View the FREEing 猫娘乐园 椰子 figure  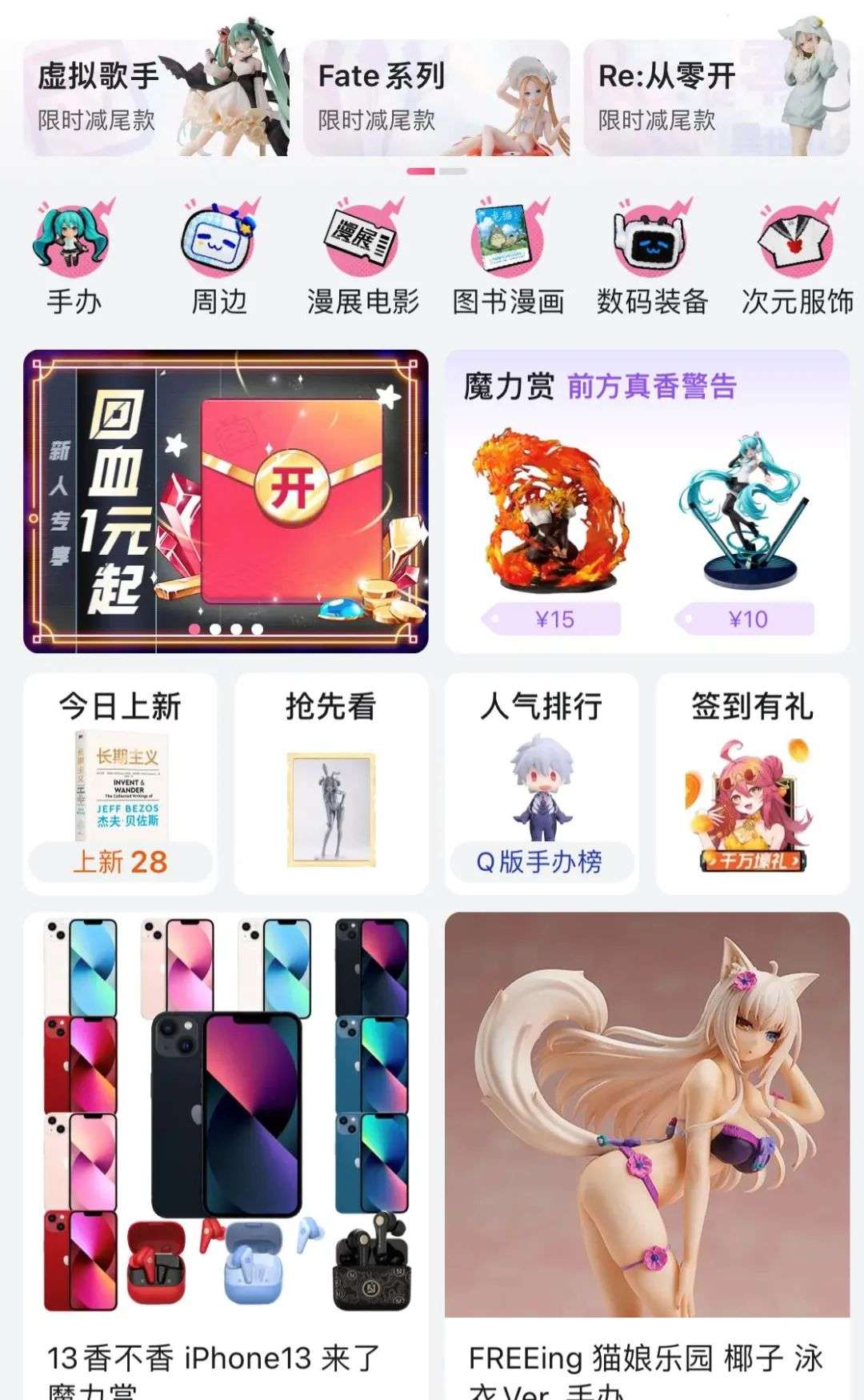coord(647,1153)
